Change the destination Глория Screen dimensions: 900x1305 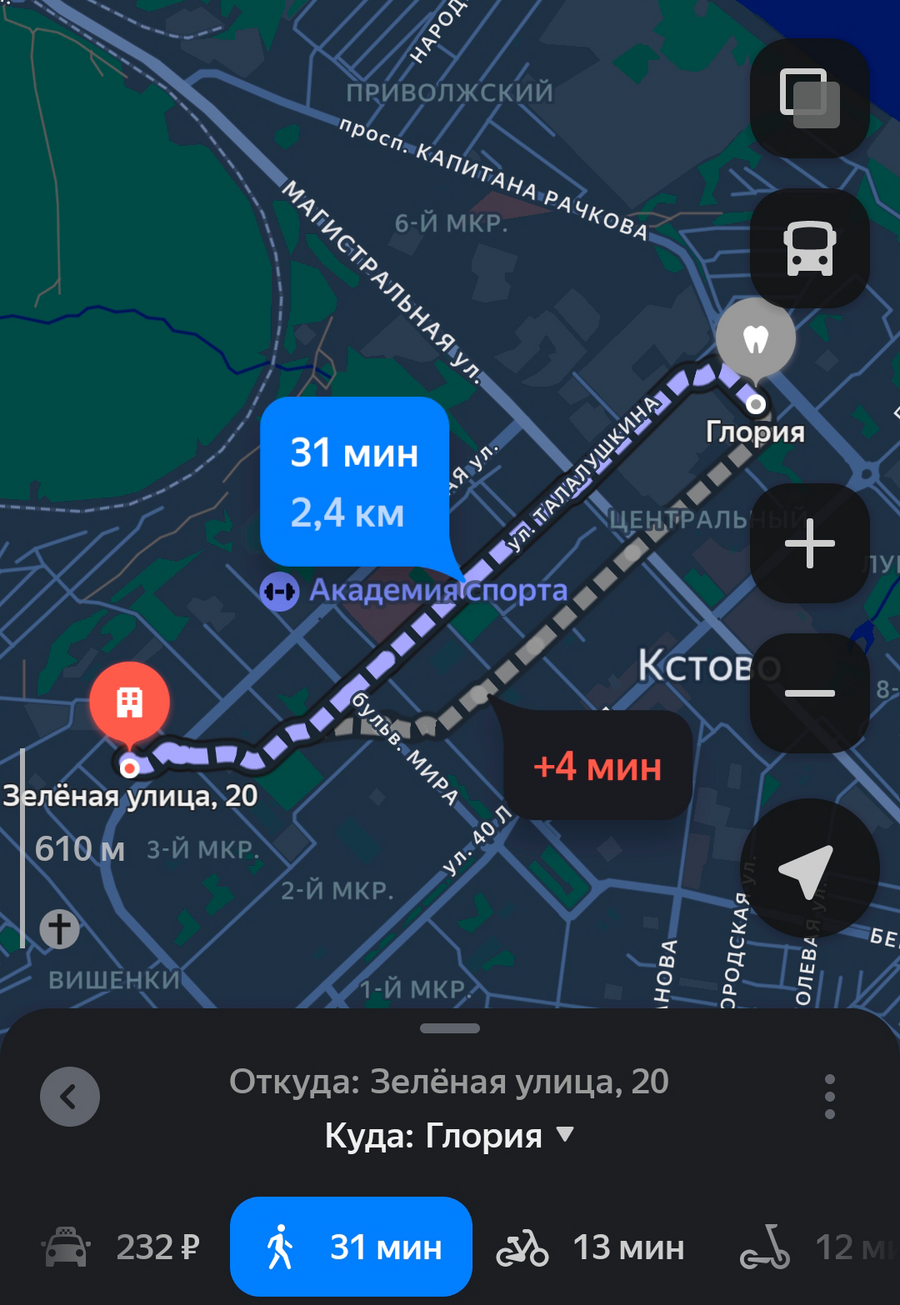pos(449,1136)
